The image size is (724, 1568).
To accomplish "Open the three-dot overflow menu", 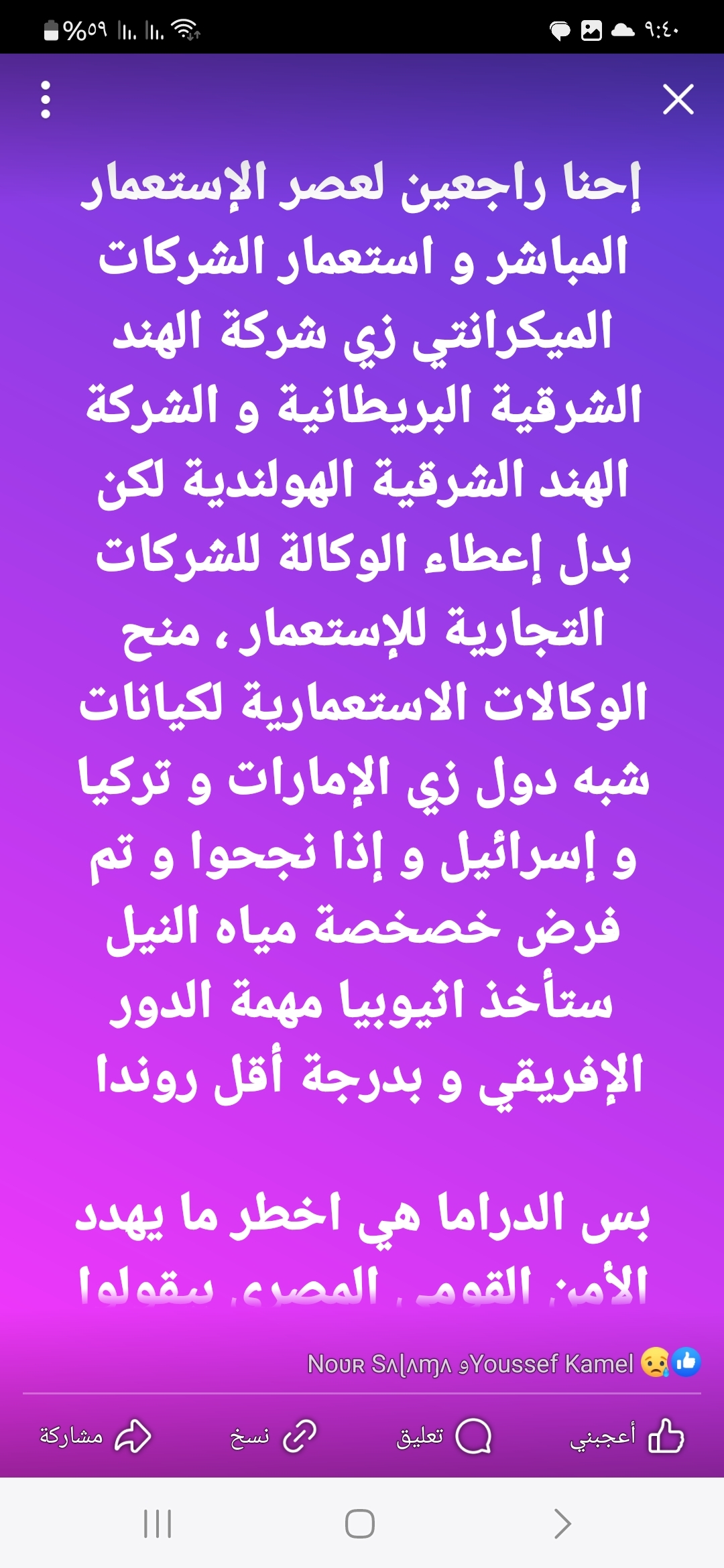I will [x=46, y=100].
